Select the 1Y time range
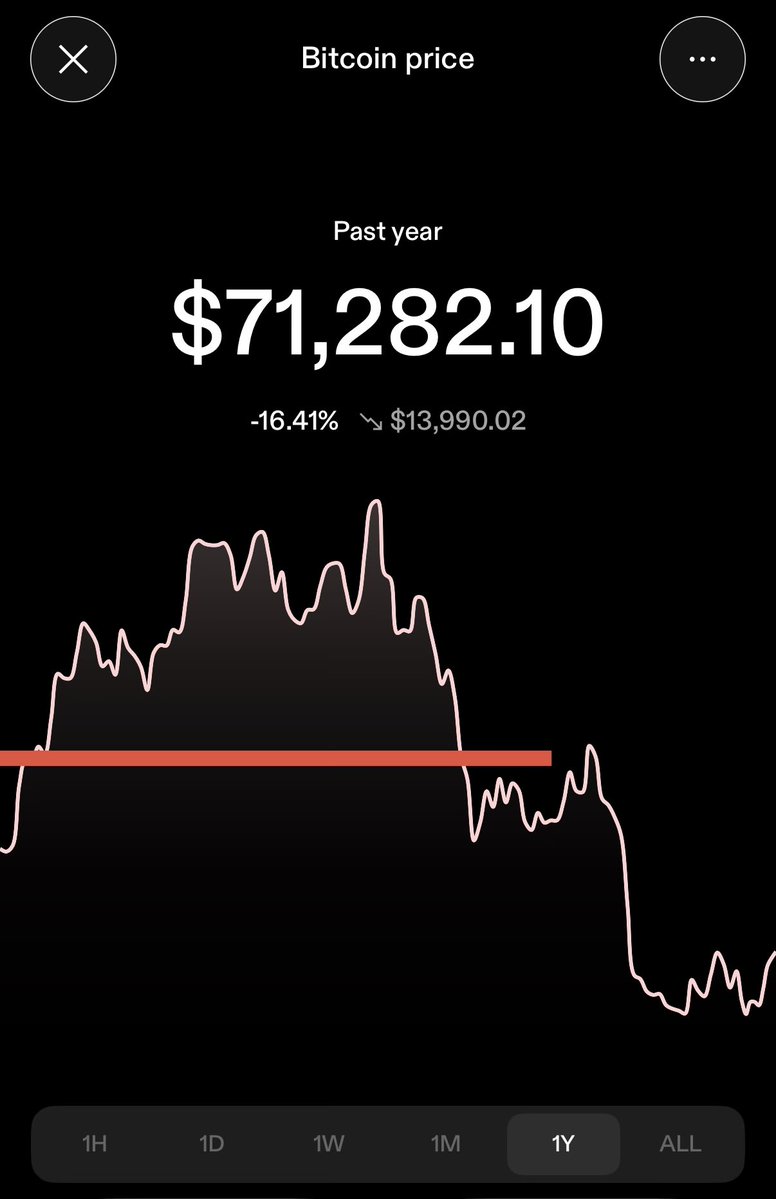 click(563, 1143)
